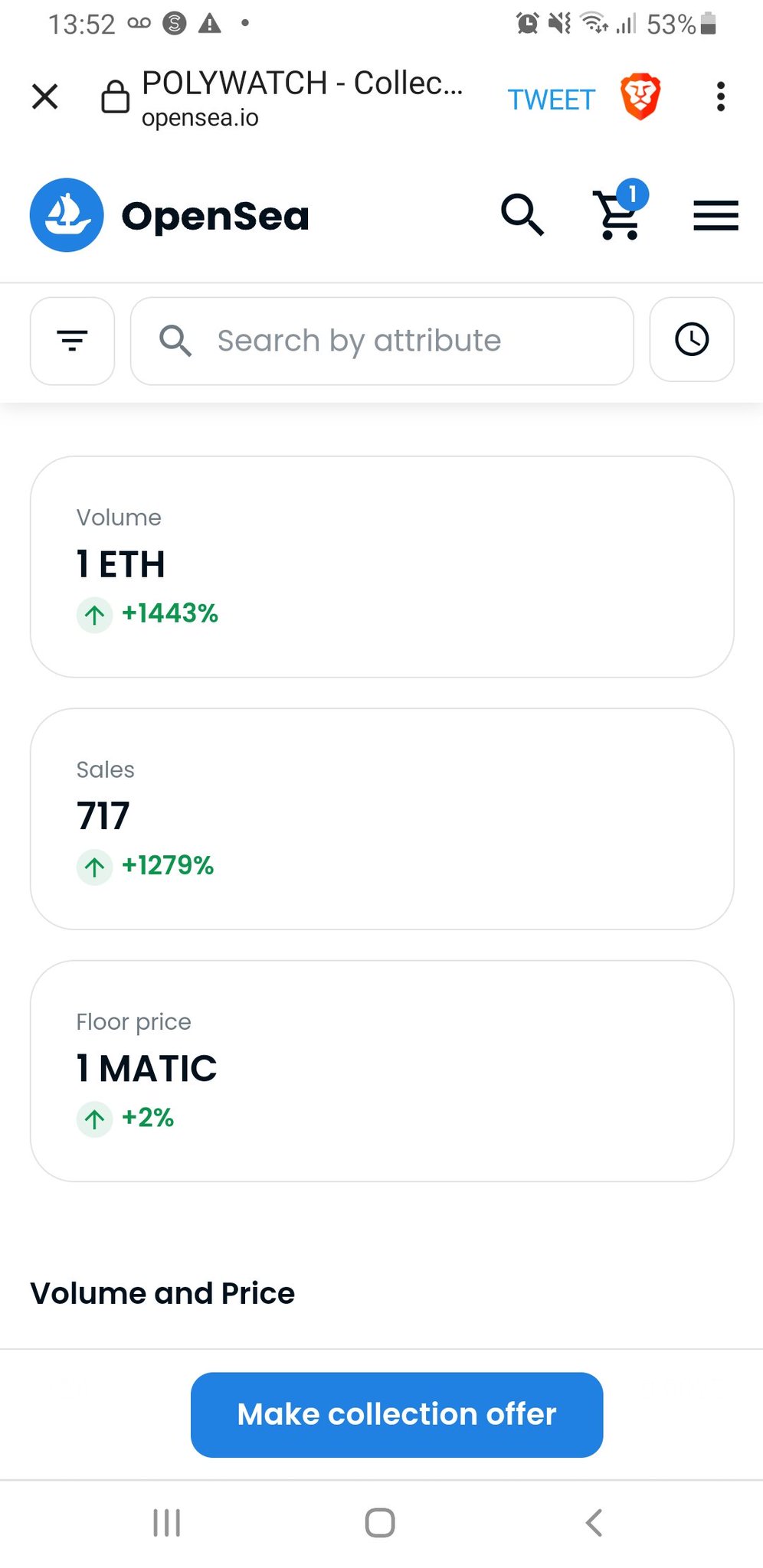
Task: Focus the Search by attribute field
Action: 382,341
